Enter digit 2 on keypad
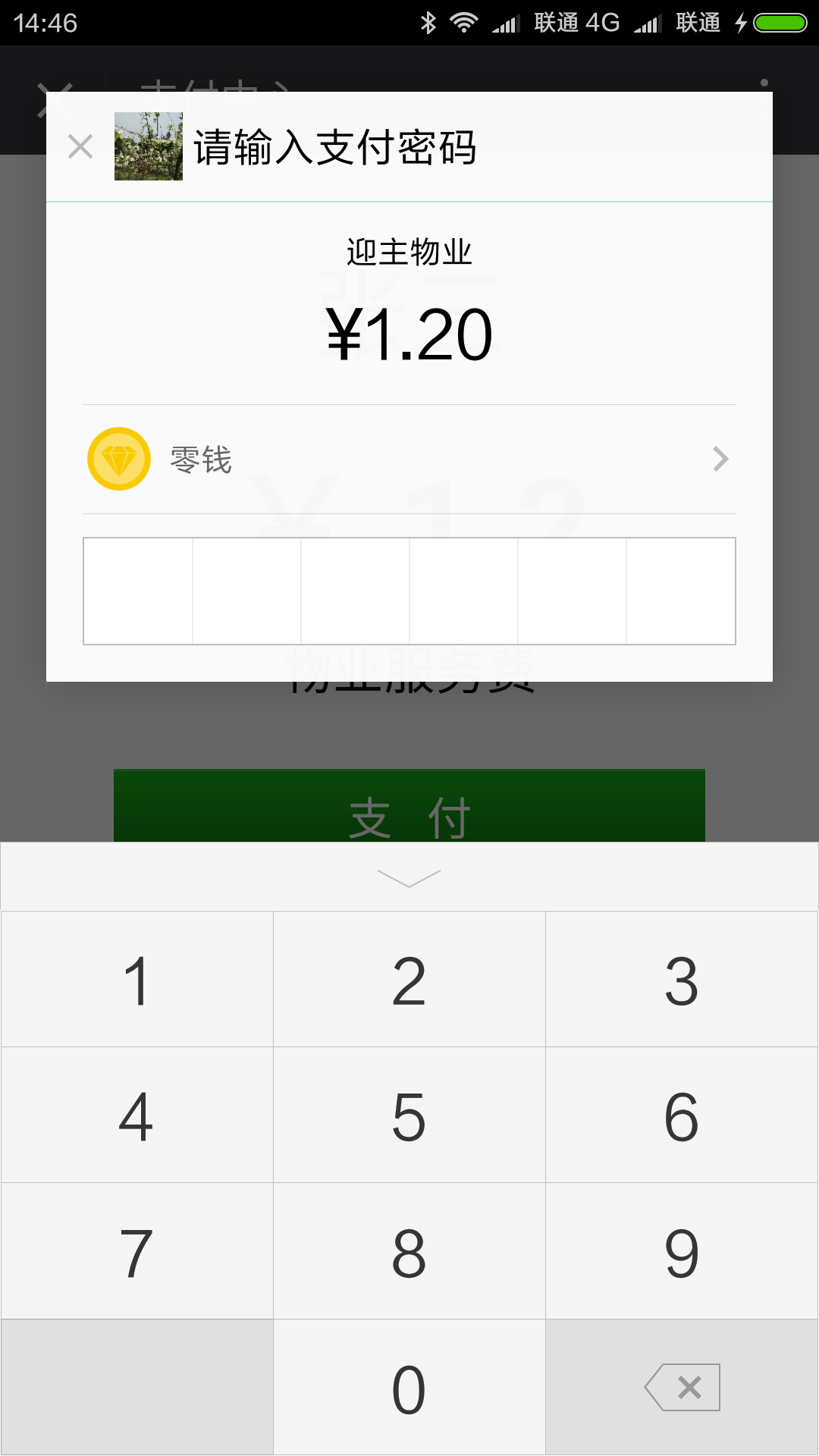Screen dimensions: 819x1456 [x=409, y=980]
